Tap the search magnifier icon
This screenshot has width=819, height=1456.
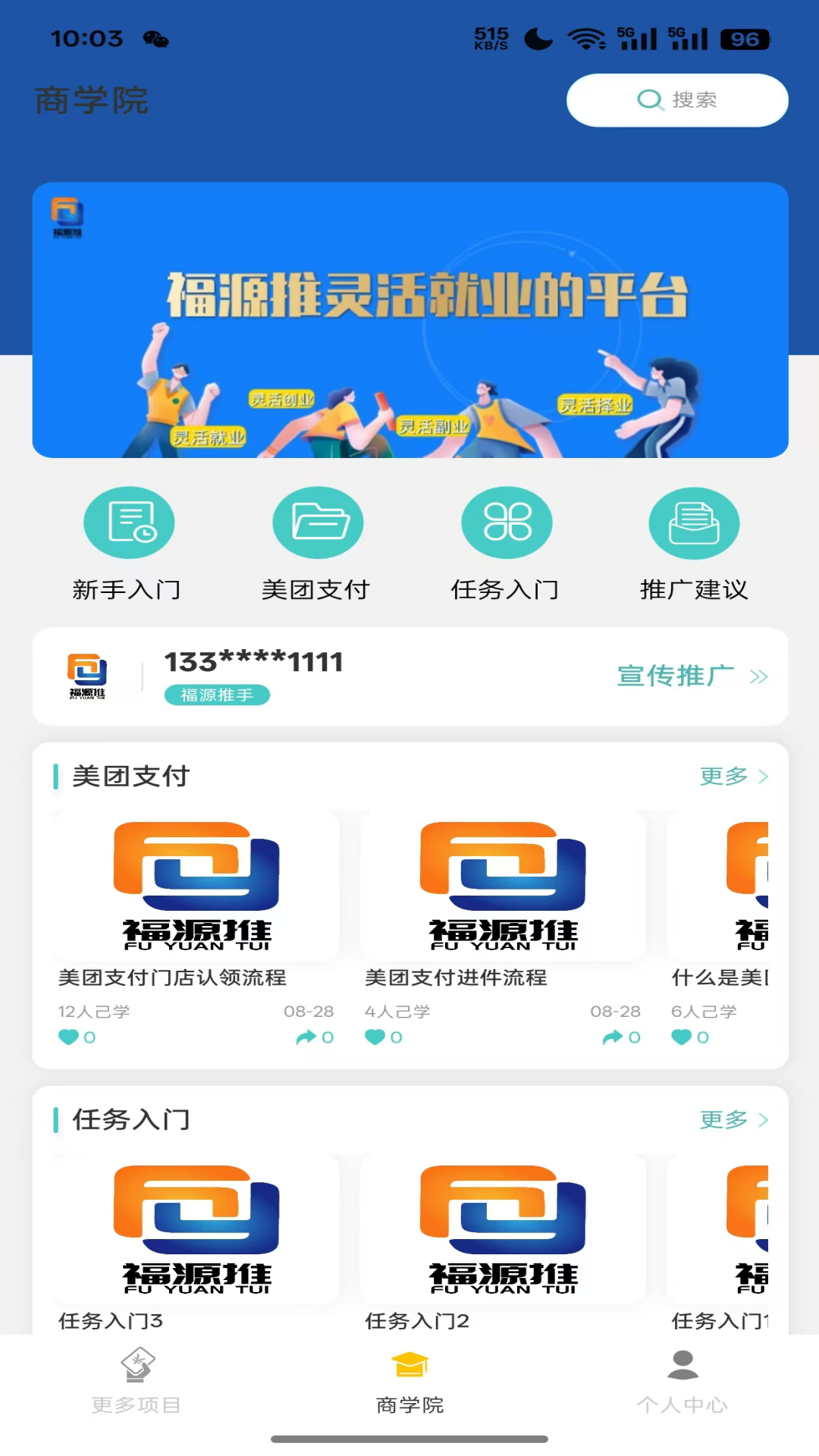tap(648, 99)
